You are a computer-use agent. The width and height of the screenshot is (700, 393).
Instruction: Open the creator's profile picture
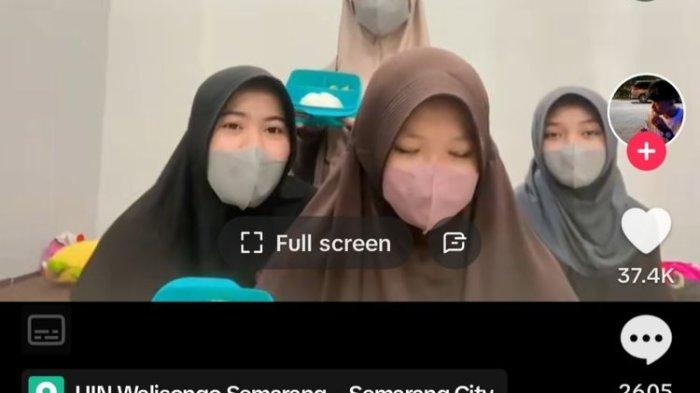(x=646, y=110)
